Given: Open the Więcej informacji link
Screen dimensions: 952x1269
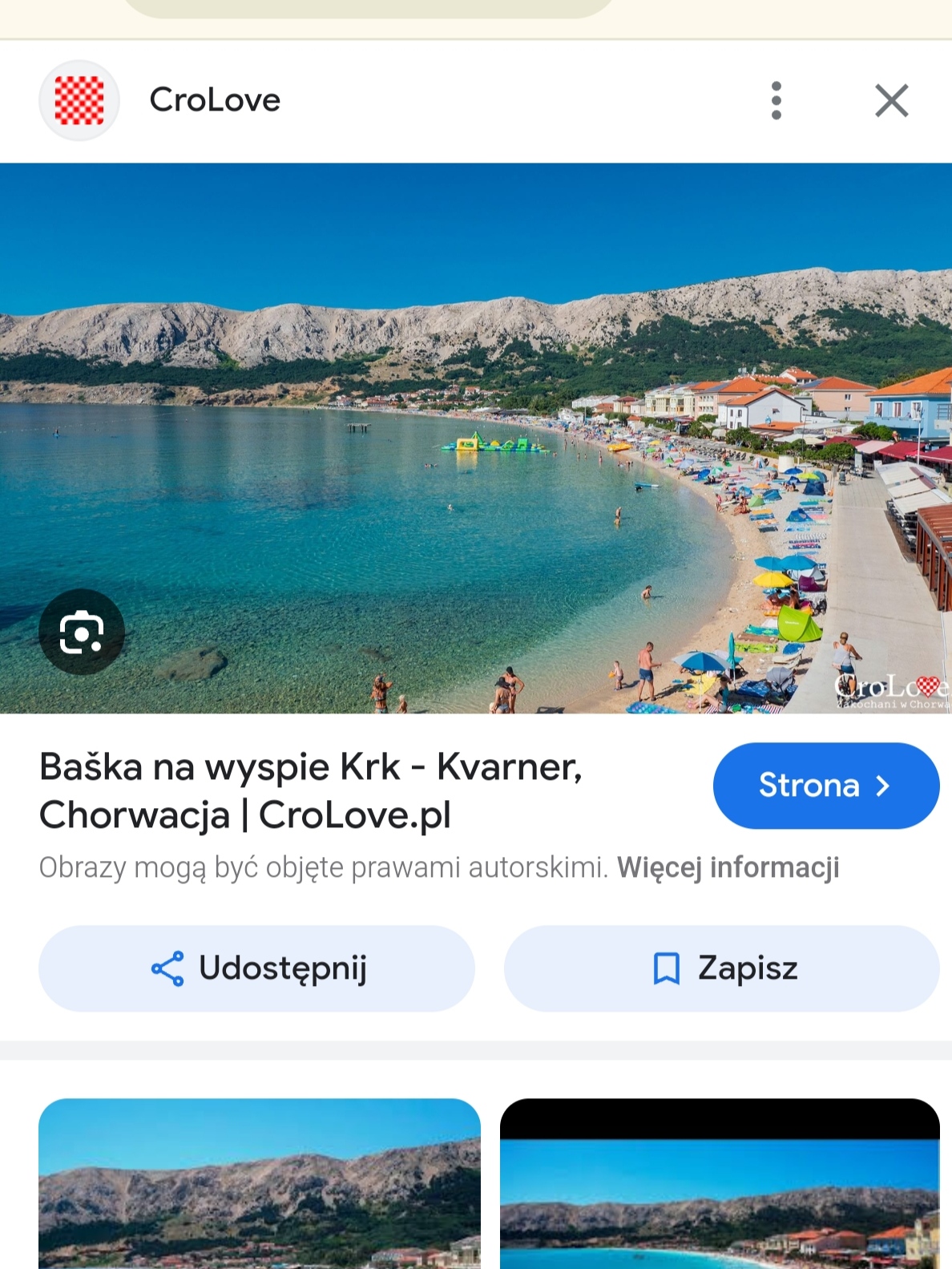Looking at the screenshot, I should point(728,867).
